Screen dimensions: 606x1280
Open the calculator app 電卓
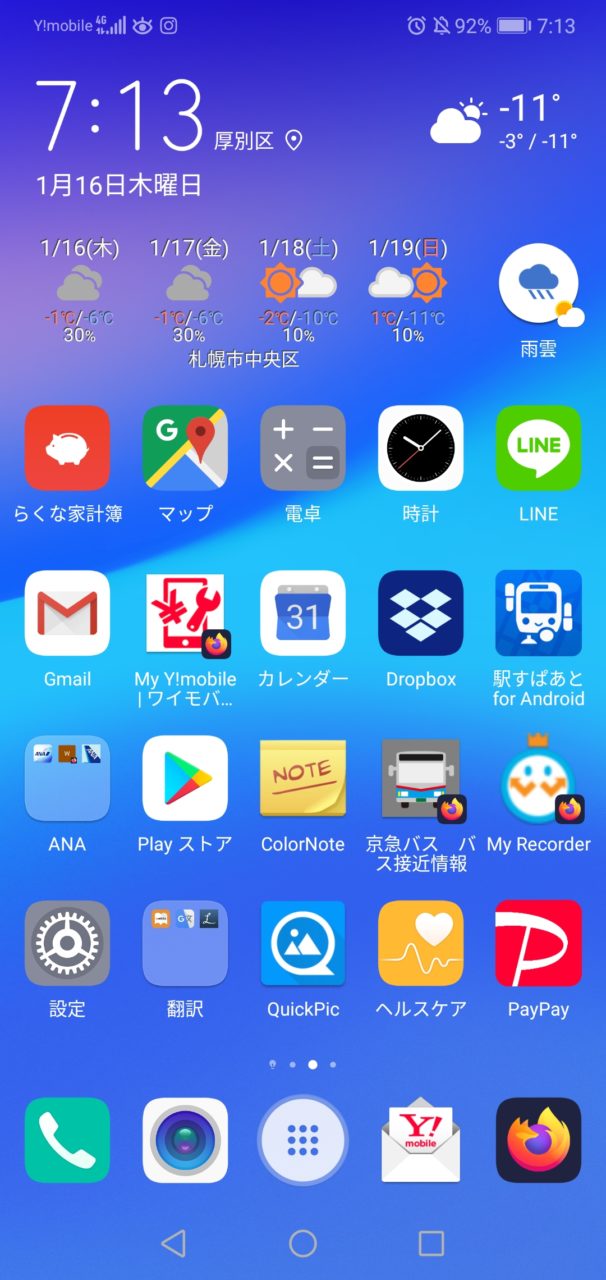pos(303,448)
